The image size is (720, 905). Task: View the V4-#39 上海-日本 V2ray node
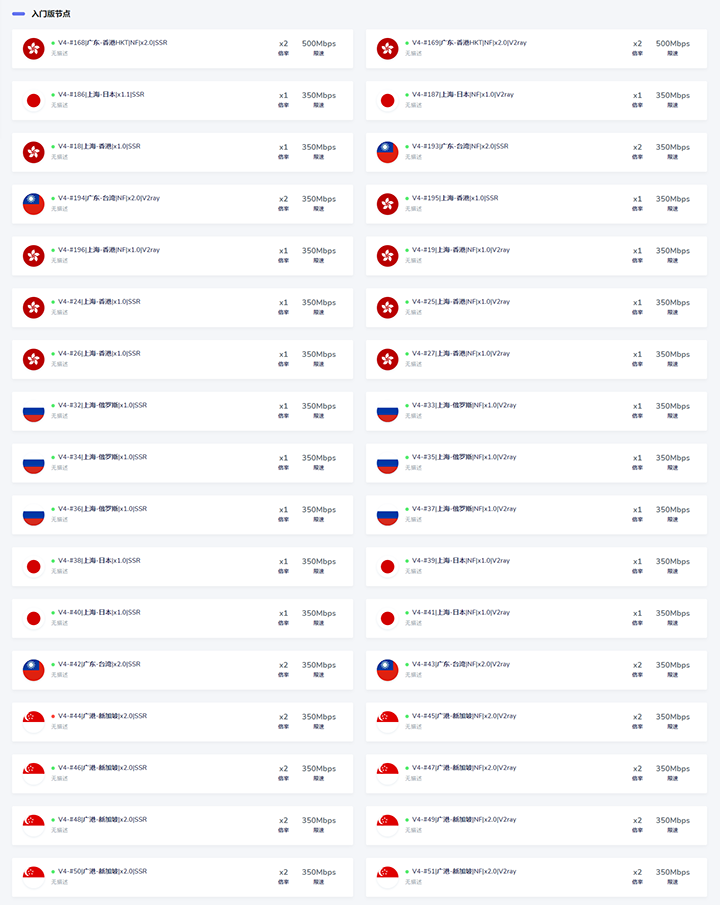[x=461, y=561]
